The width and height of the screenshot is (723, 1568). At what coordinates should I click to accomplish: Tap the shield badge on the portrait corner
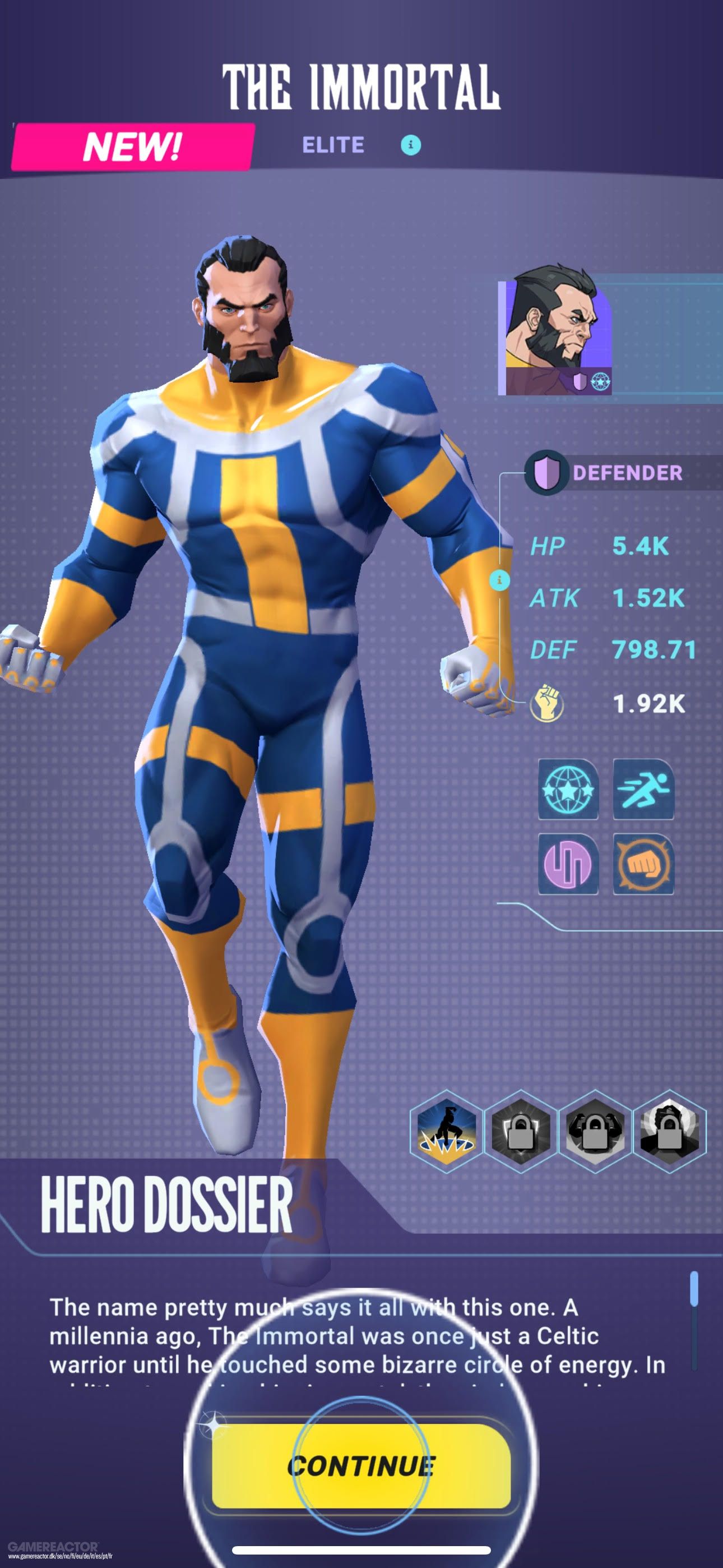pyautogui.click(x=580, y=381)
